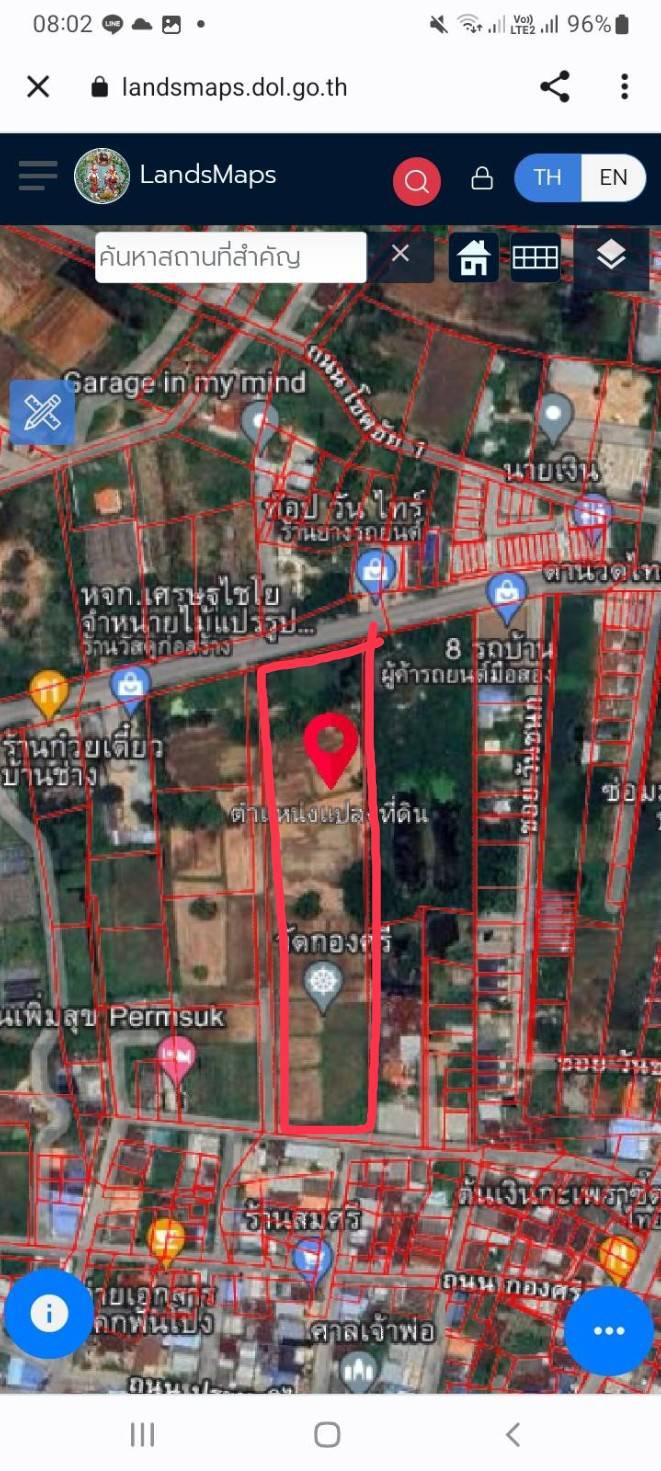The image size is (661, 1471).
Task: Open the map layers selector
Action: pos(610,258)
